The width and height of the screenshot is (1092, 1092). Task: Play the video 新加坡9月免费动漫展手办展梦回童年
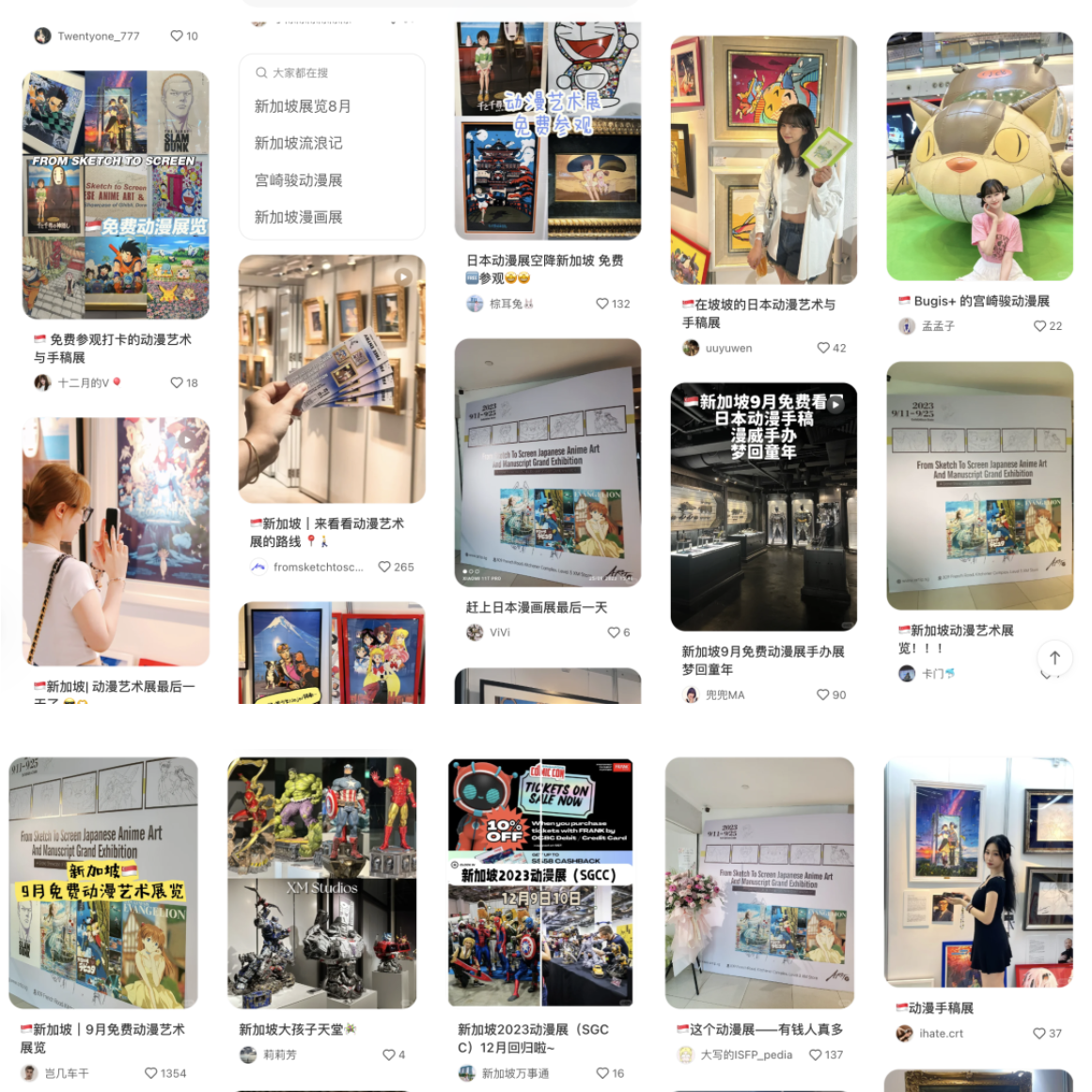click(x=763, y=507)
